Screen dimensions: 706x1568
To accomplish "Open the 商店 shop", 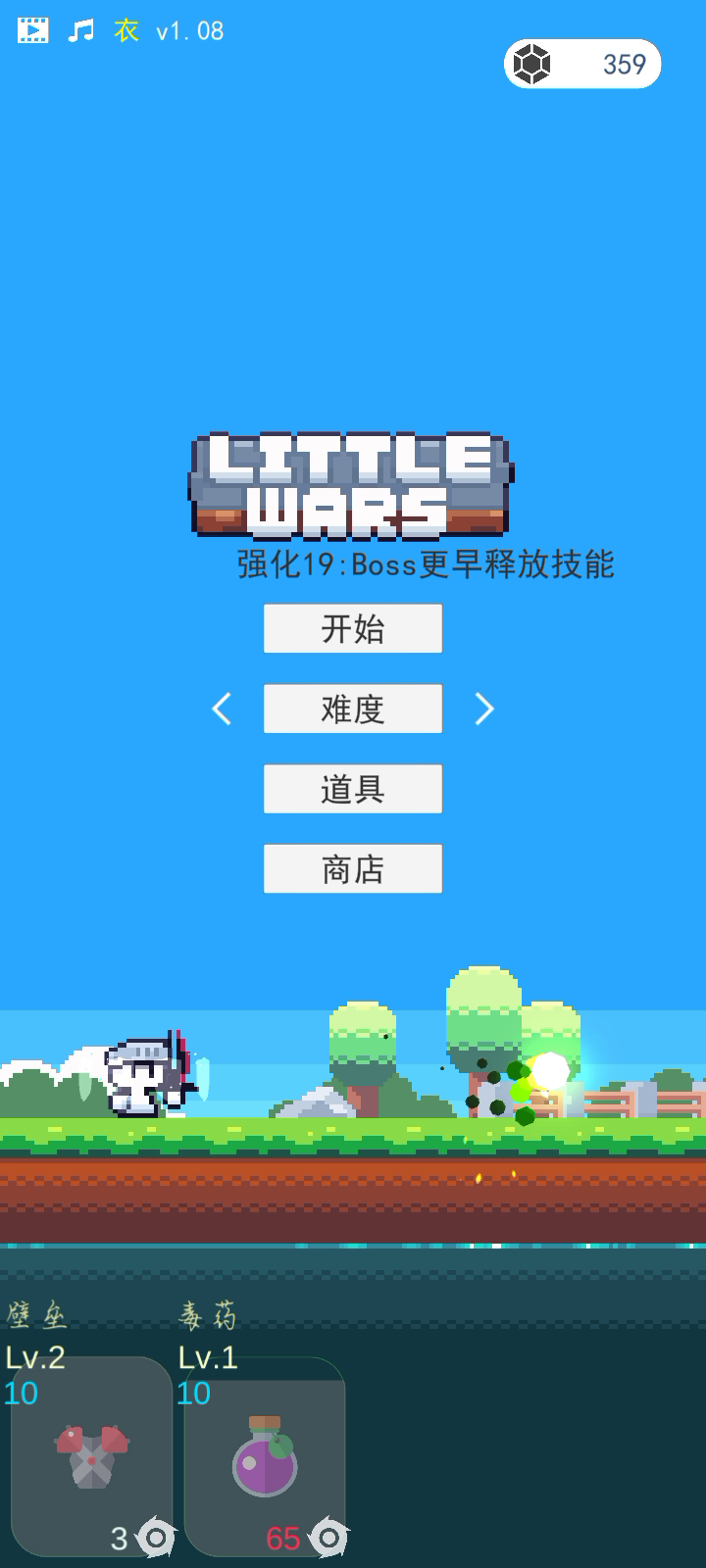I will (x=352, y=868).
